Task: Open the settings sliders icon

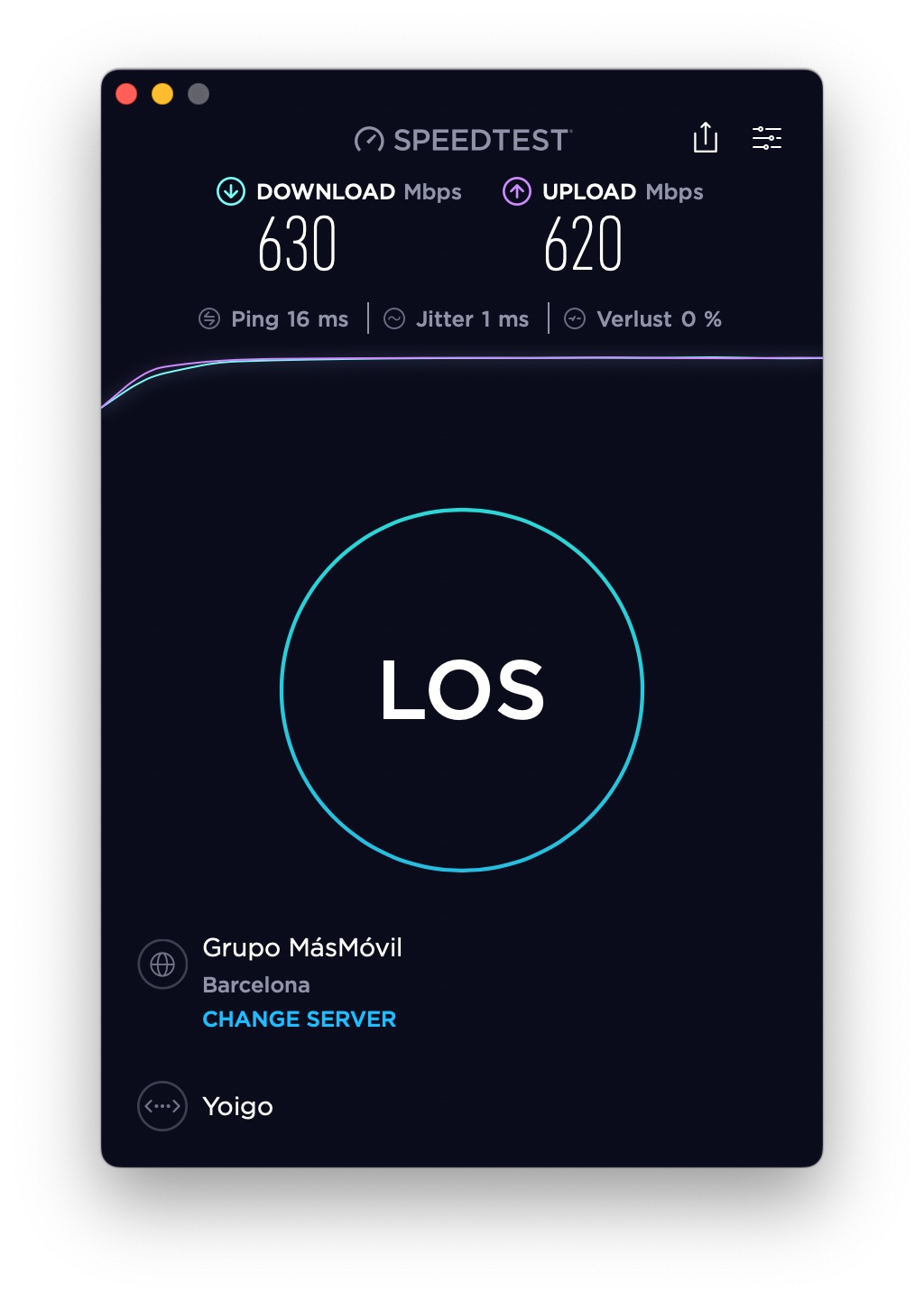Action: tap(766, 138)
